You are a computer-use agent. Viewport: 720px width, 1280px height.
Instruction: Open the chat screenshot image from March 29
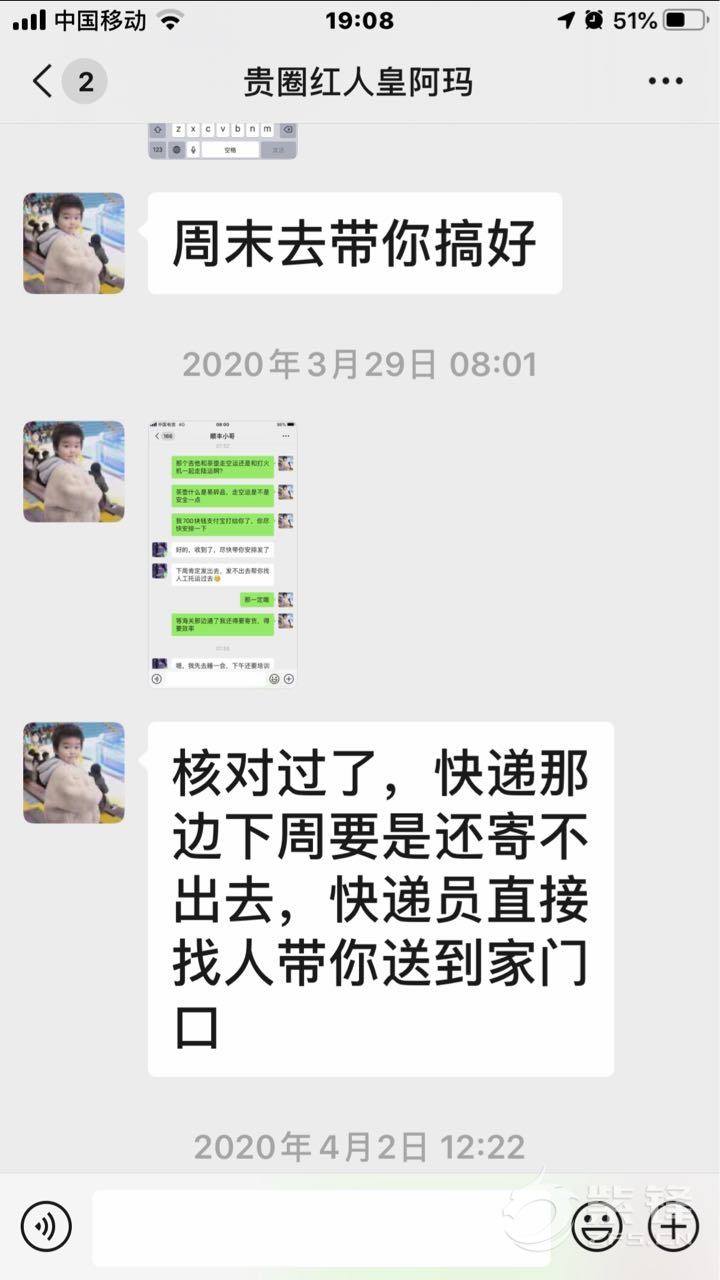(x=223, y=554)
